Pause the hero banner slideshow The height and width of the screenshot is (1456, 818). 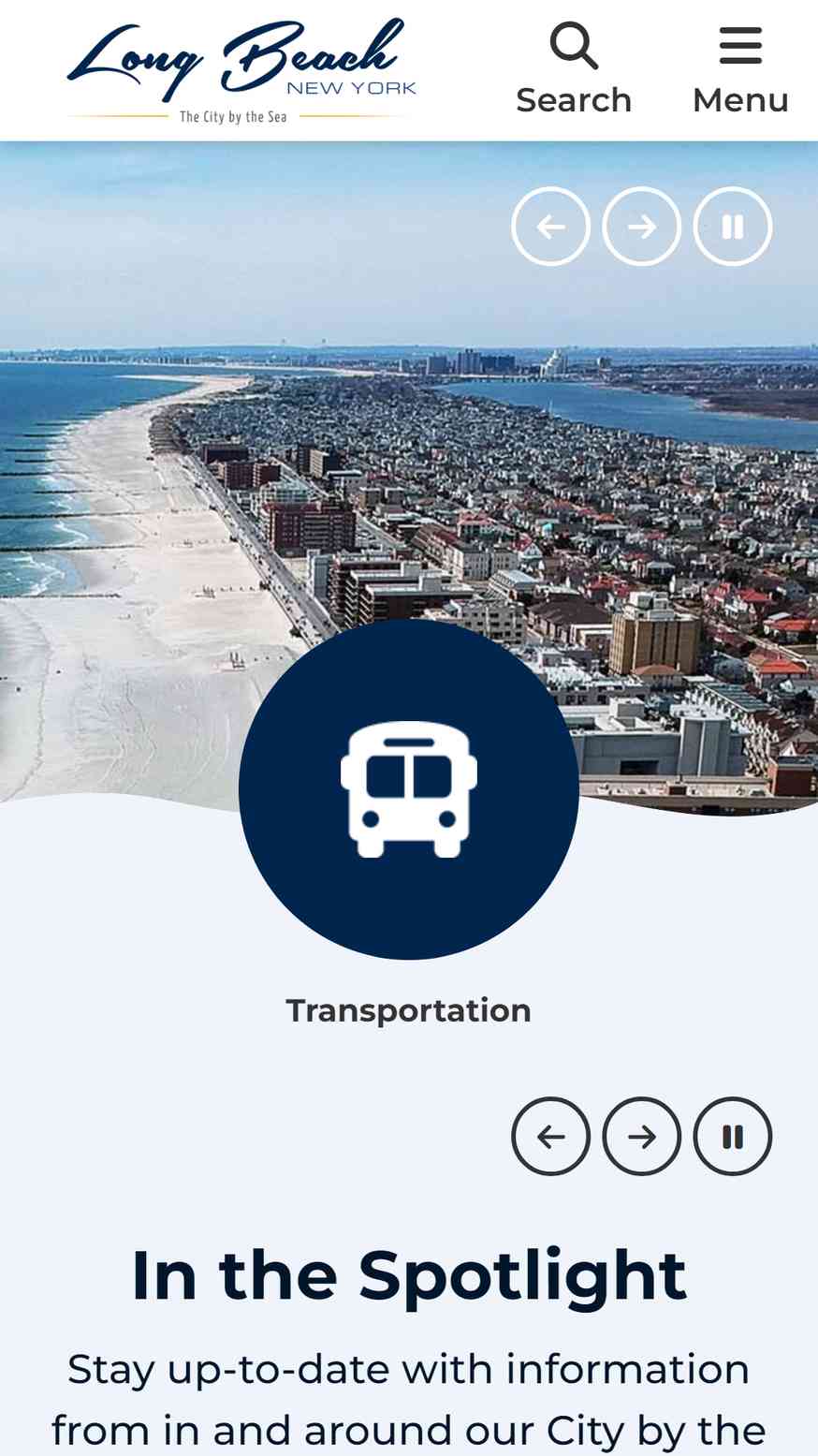pyautogui.click(x=732, y=227)
